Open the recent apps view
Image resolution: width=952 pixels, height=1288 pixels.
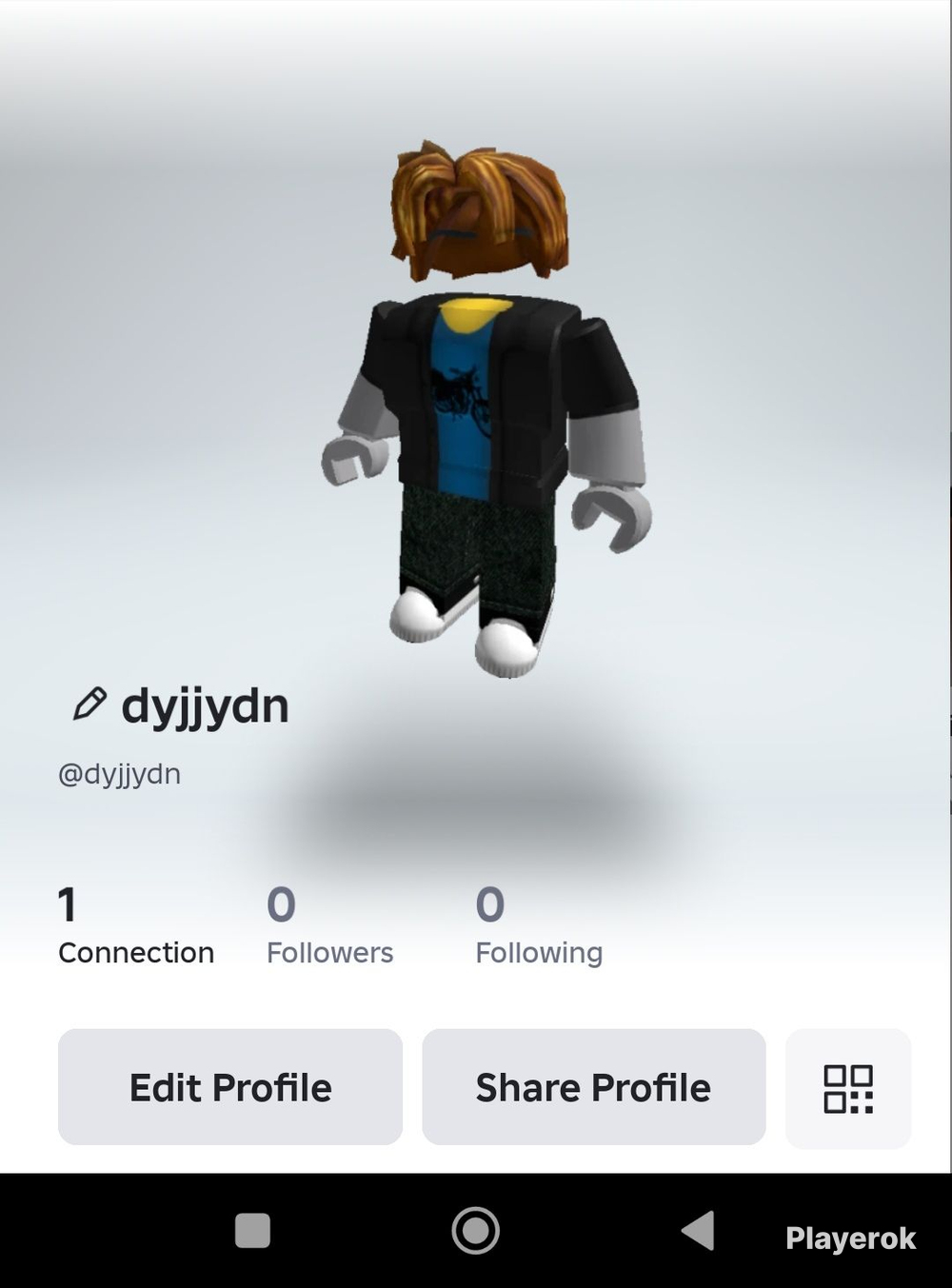click(252, 1230)
